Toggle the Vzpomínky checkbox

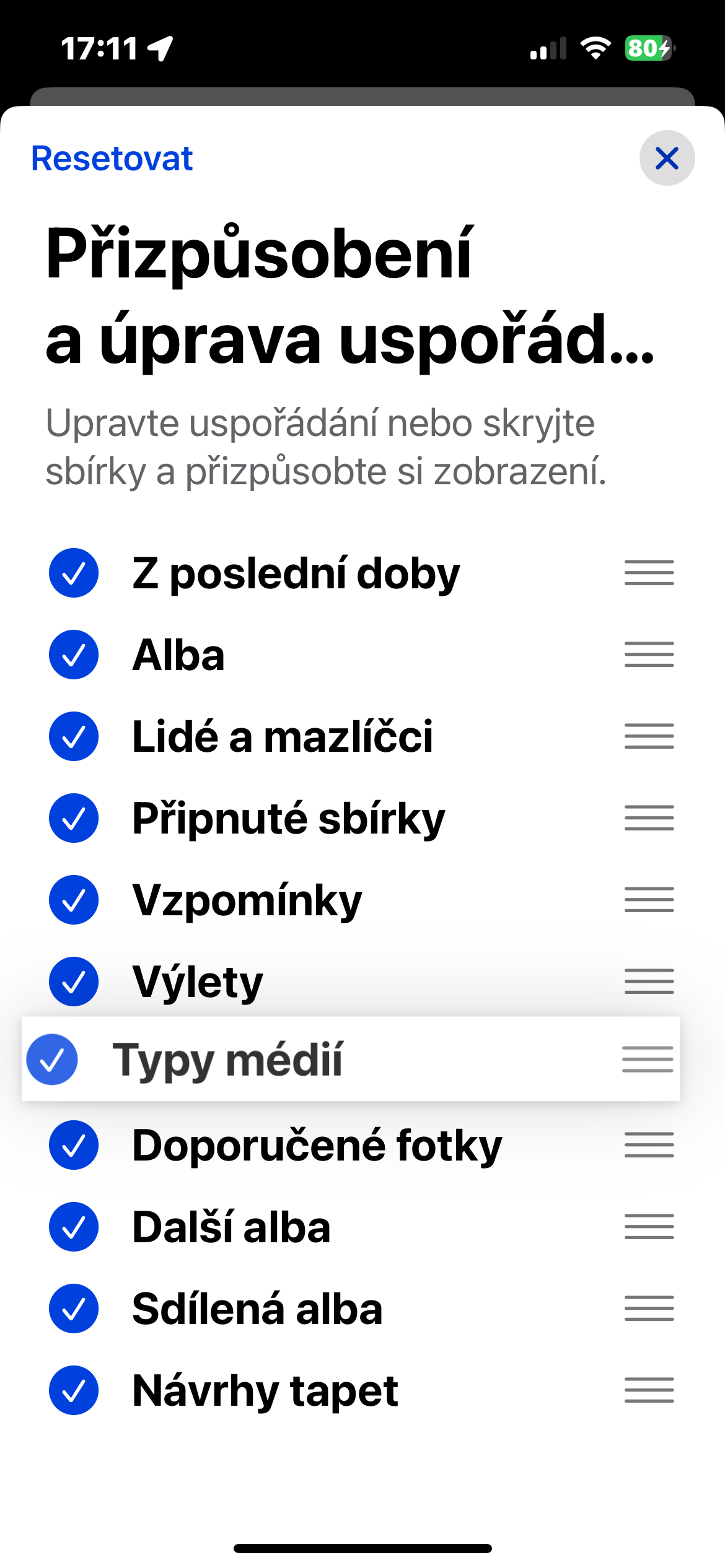pos(74,900)
